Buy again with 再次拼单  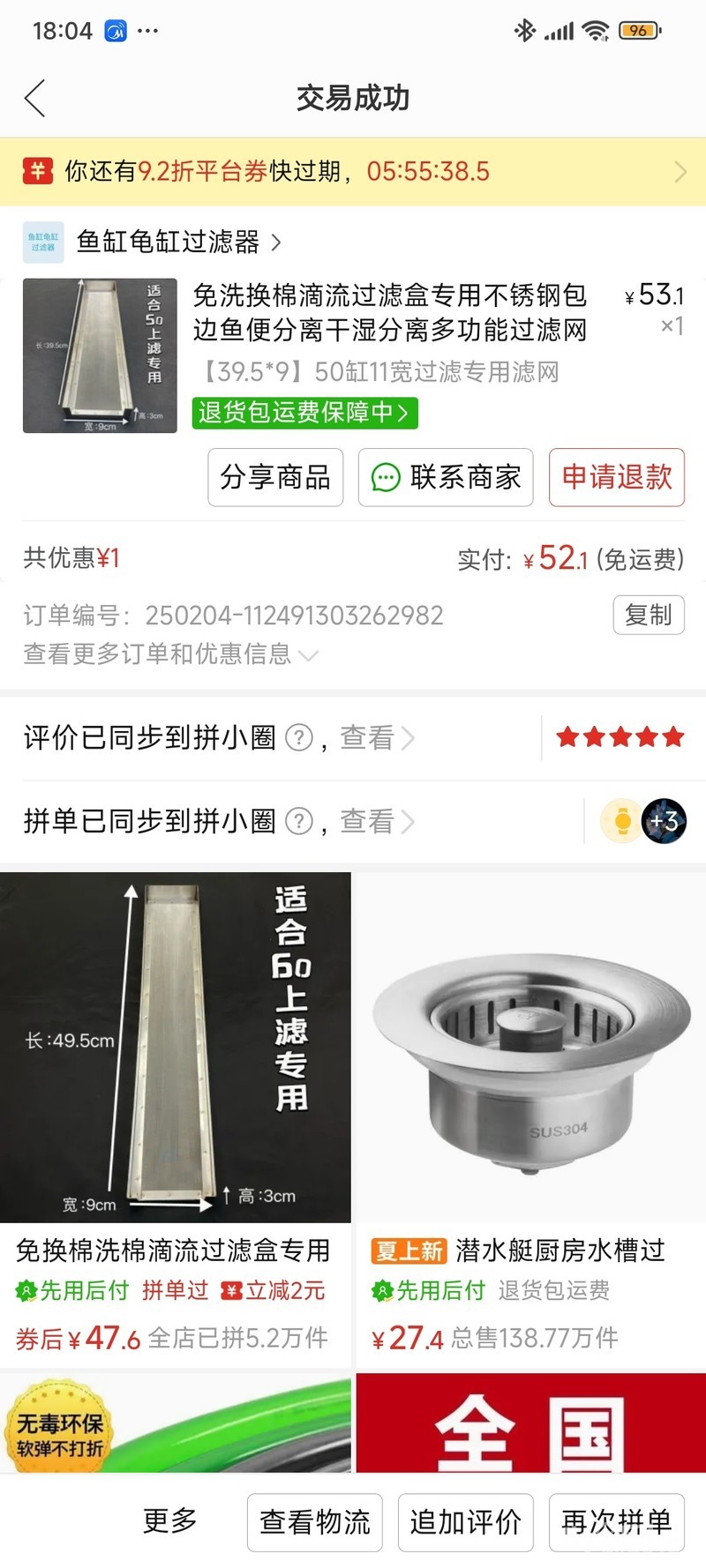tap(617, 1522)
